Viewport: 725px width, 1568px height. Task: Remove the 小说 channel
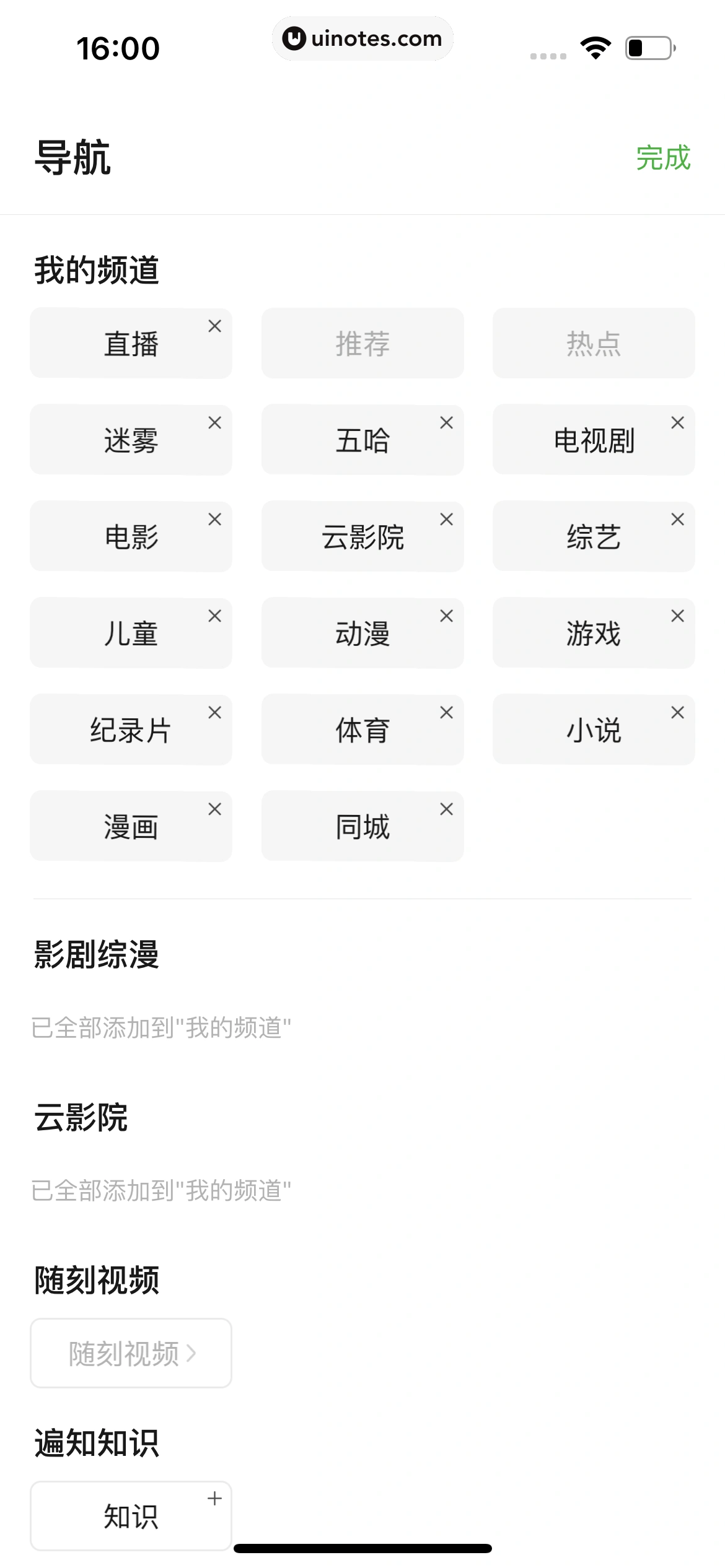[x=679, y=713]
